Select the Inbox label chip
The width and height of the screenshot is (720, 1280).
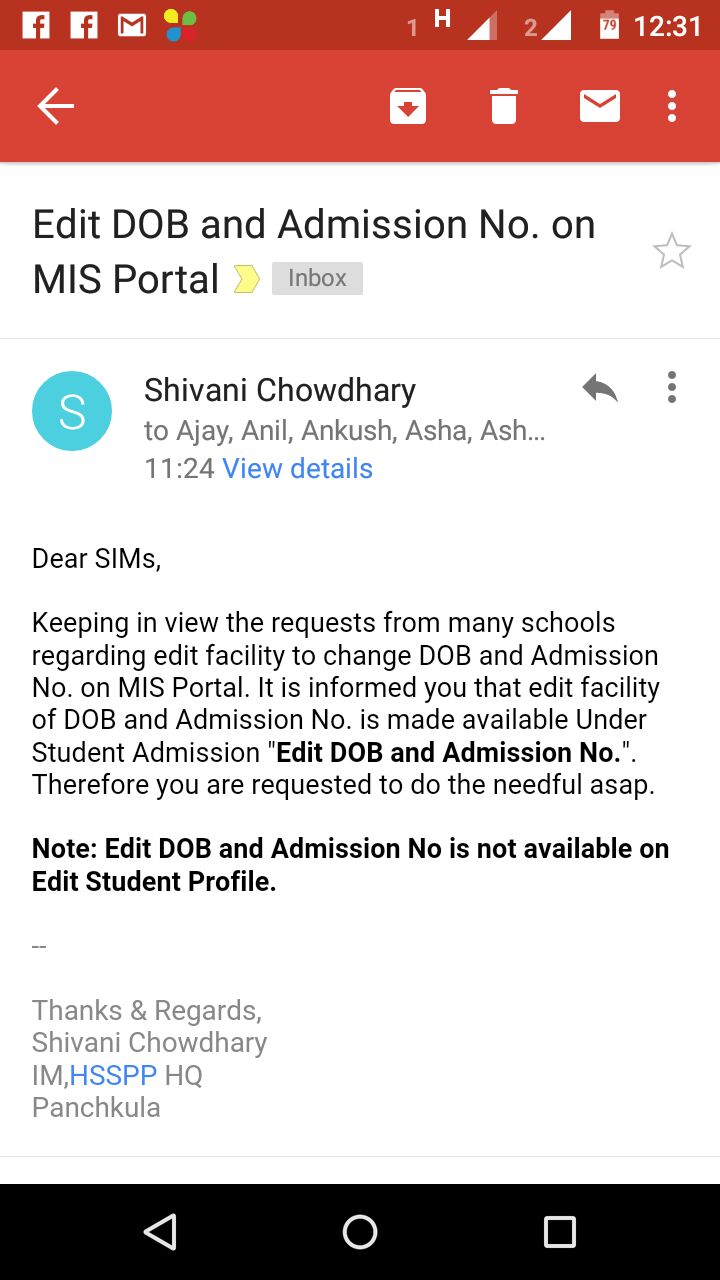(x=317, y=278)
